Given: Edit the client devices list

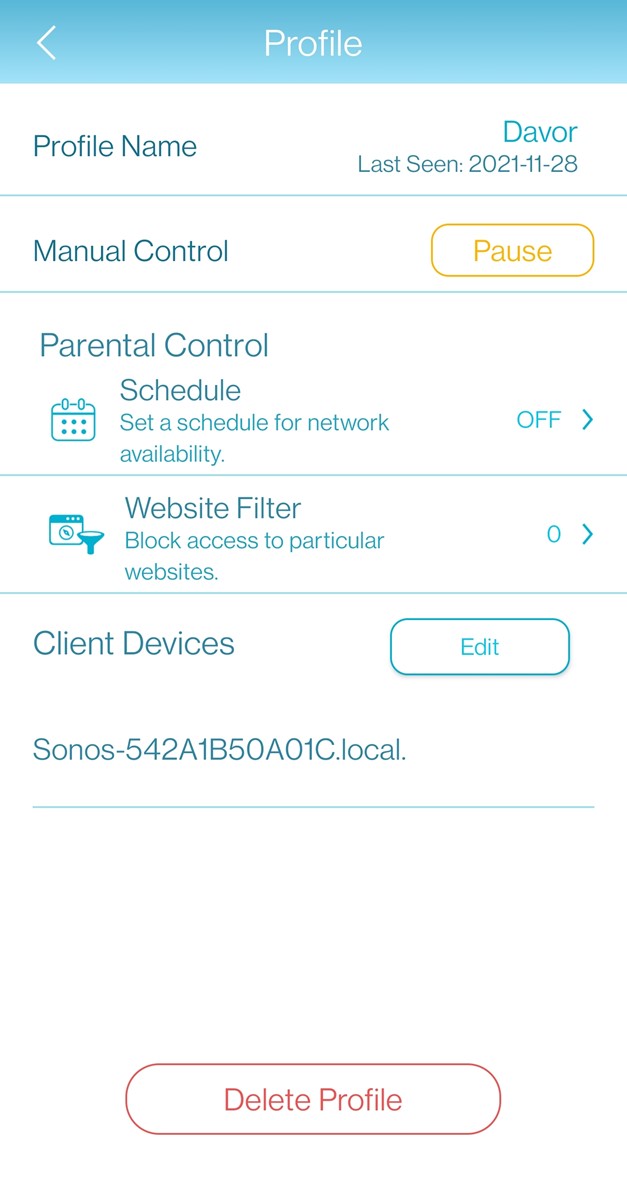Looking at the screenshot, I should [479, 647].
